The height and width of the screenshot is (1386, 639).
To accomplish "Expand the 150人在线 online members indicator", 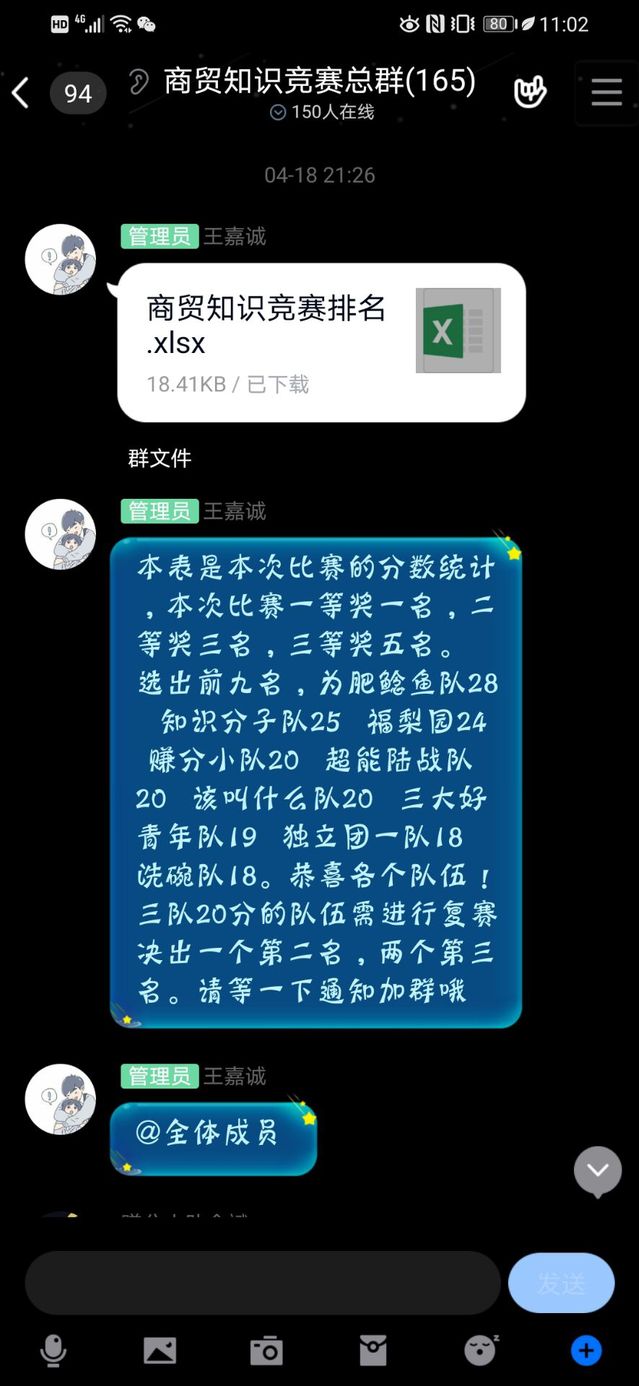I will point(322,113).
